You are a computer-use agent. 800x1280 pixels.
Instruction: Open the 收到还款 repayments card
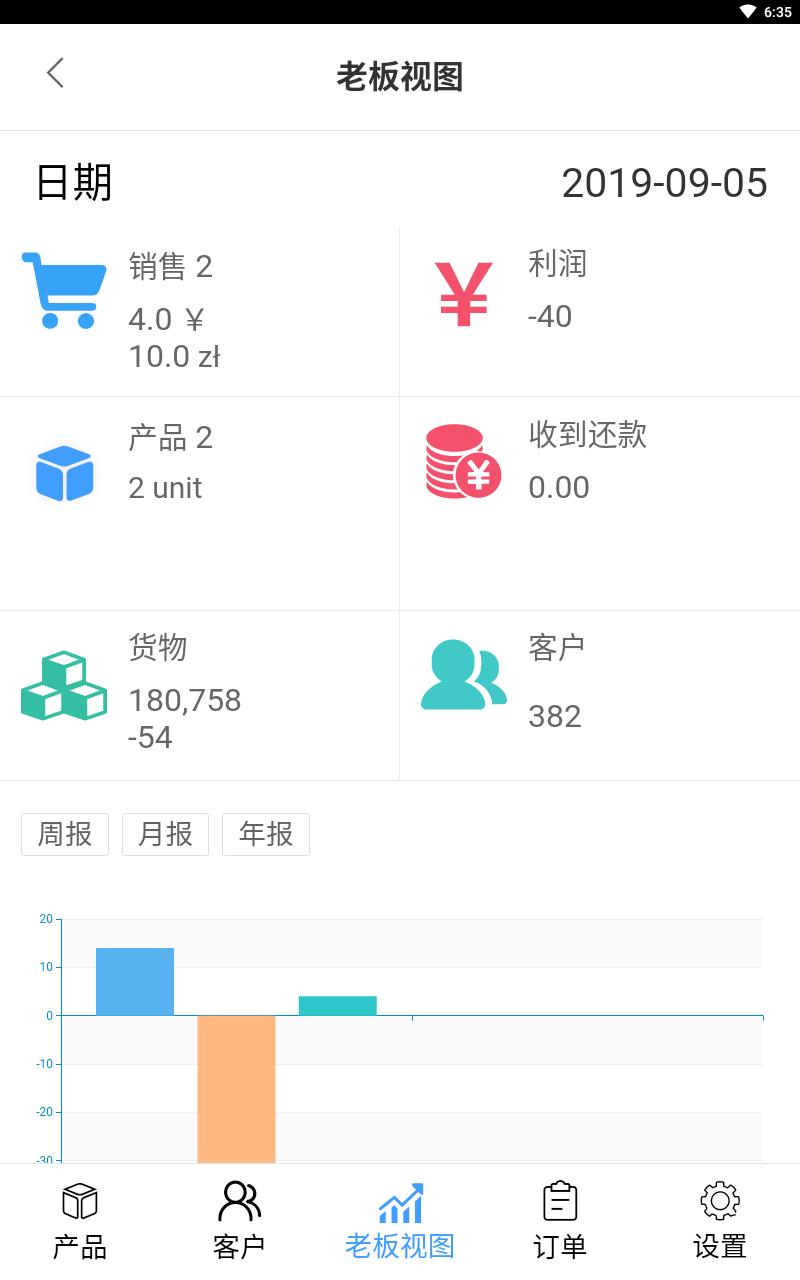tap(600, 503)
